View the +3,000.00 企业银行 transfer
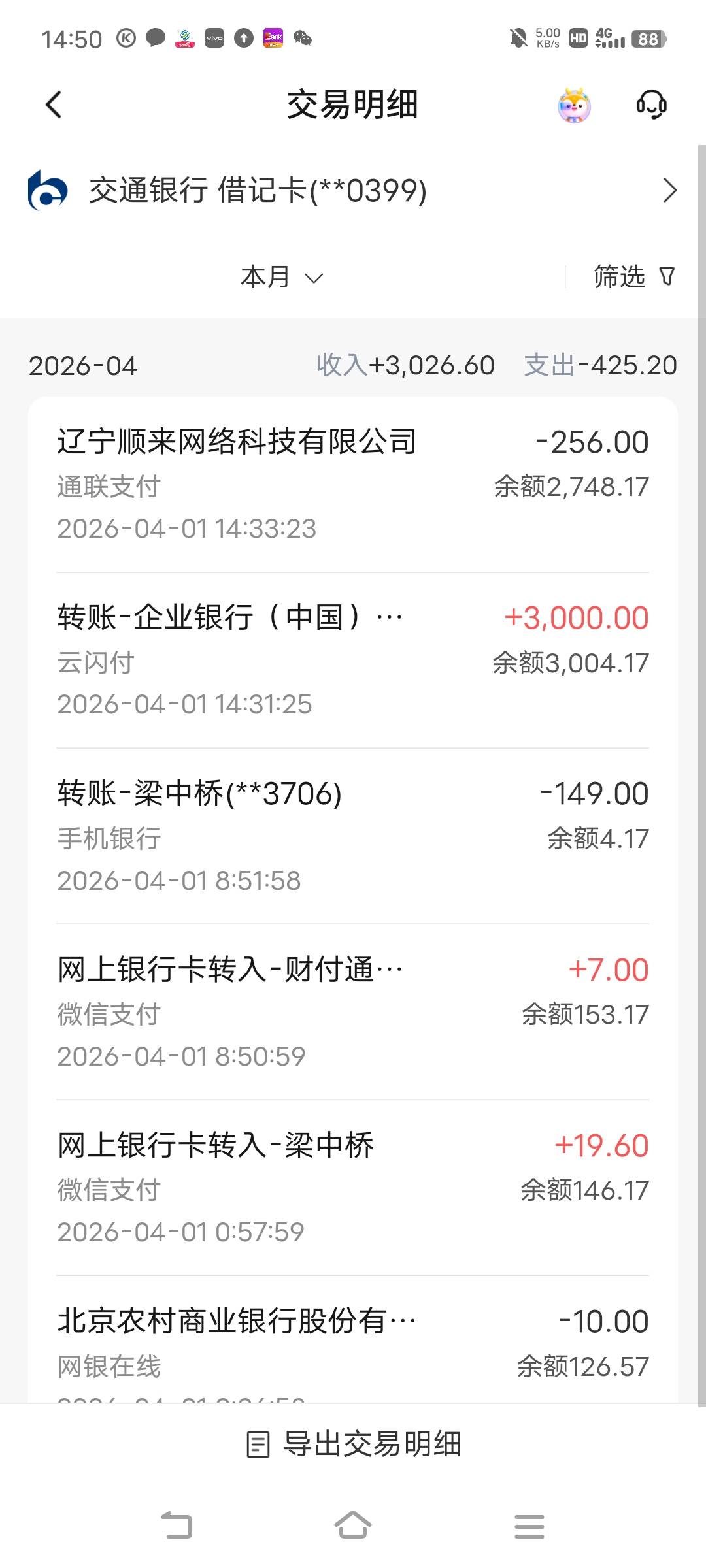The image size is (706, 1568). [x=353, y=661]
